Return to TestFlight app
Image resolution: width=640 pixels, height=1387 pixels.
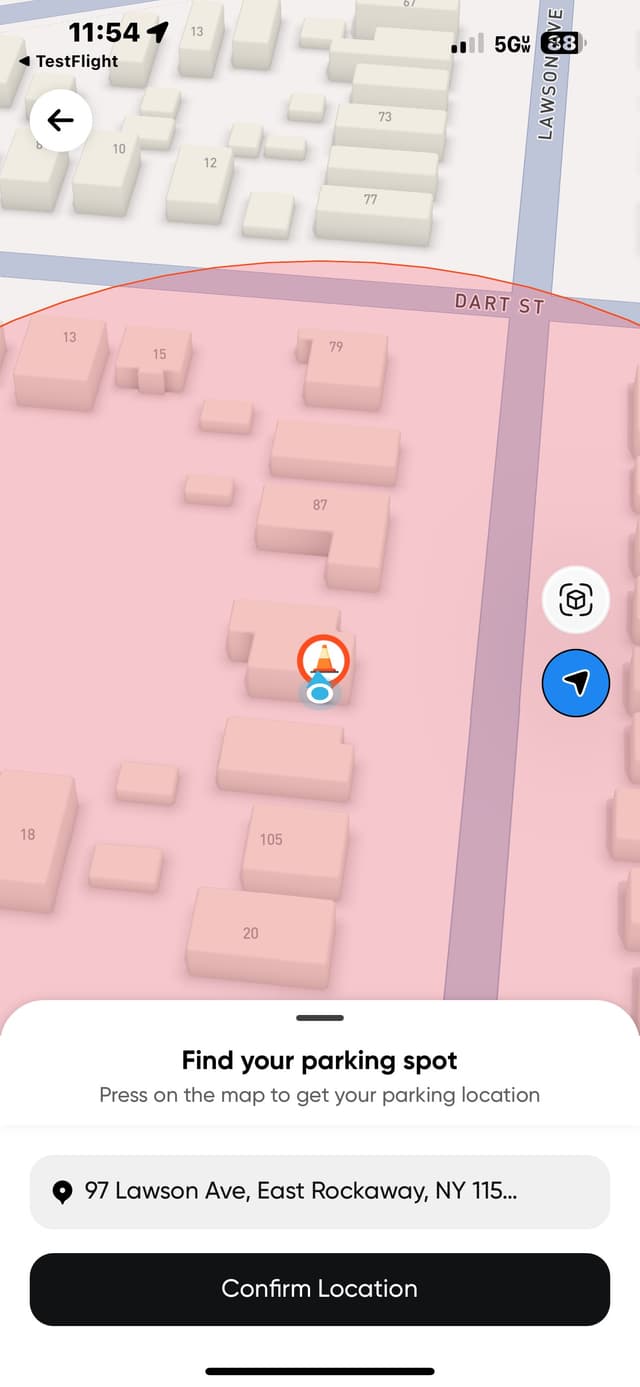tap(68, 61)
